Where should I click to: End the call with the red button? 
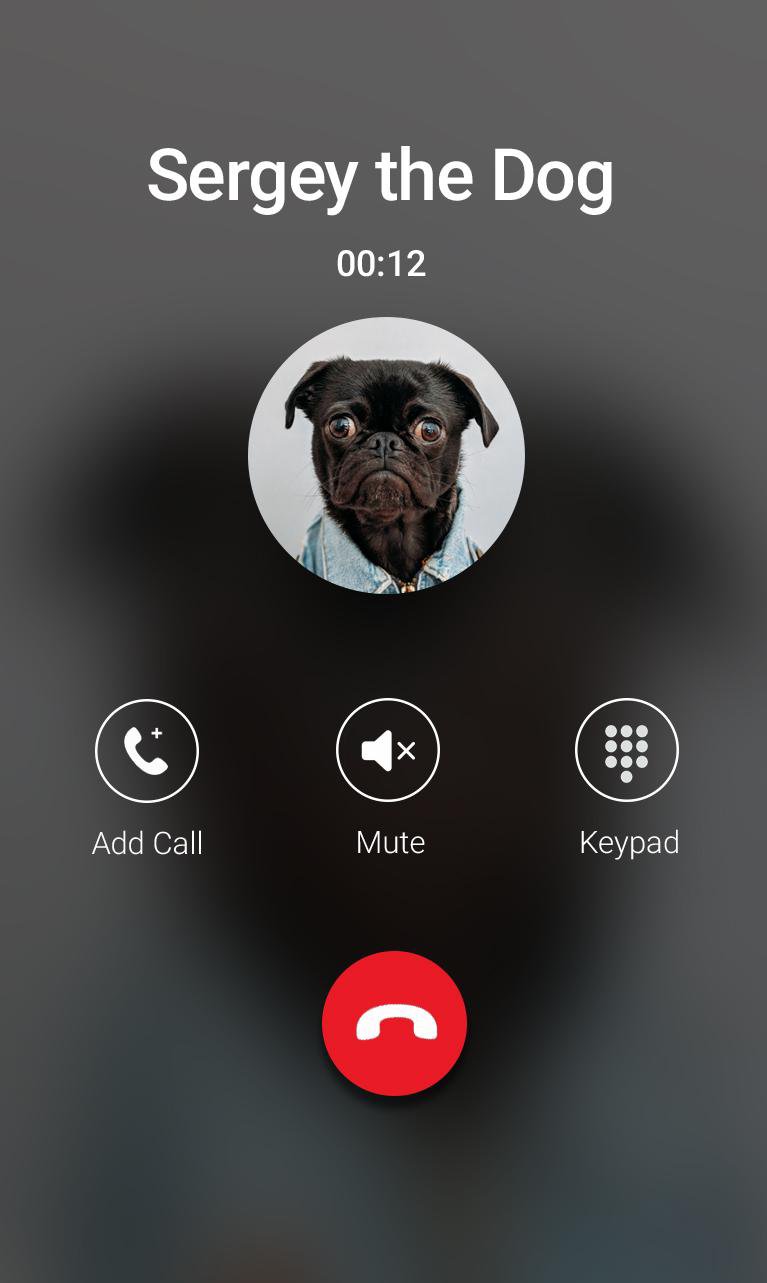point(394,1023)
